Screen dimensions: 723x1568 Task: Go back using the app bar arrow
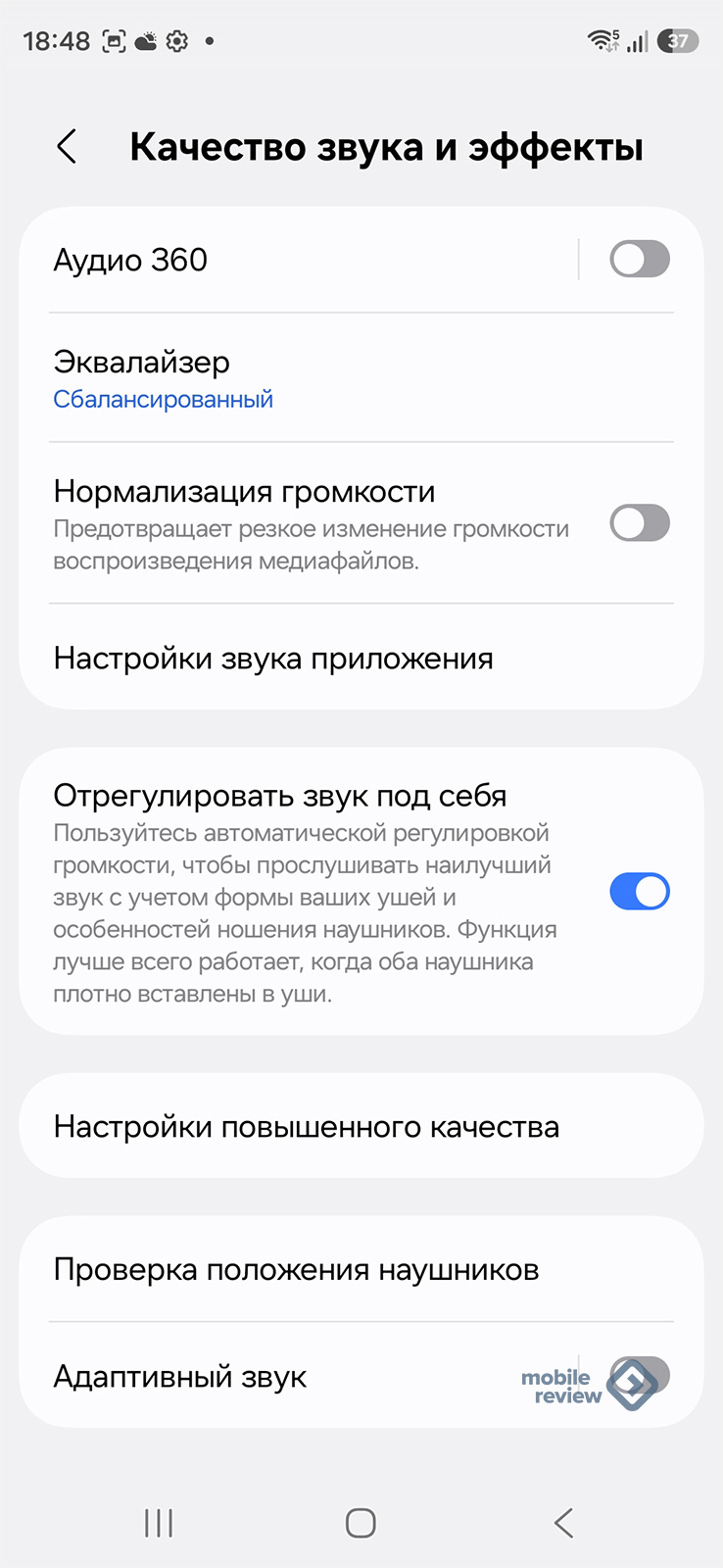pyautogui.click(x=67, y=147)
